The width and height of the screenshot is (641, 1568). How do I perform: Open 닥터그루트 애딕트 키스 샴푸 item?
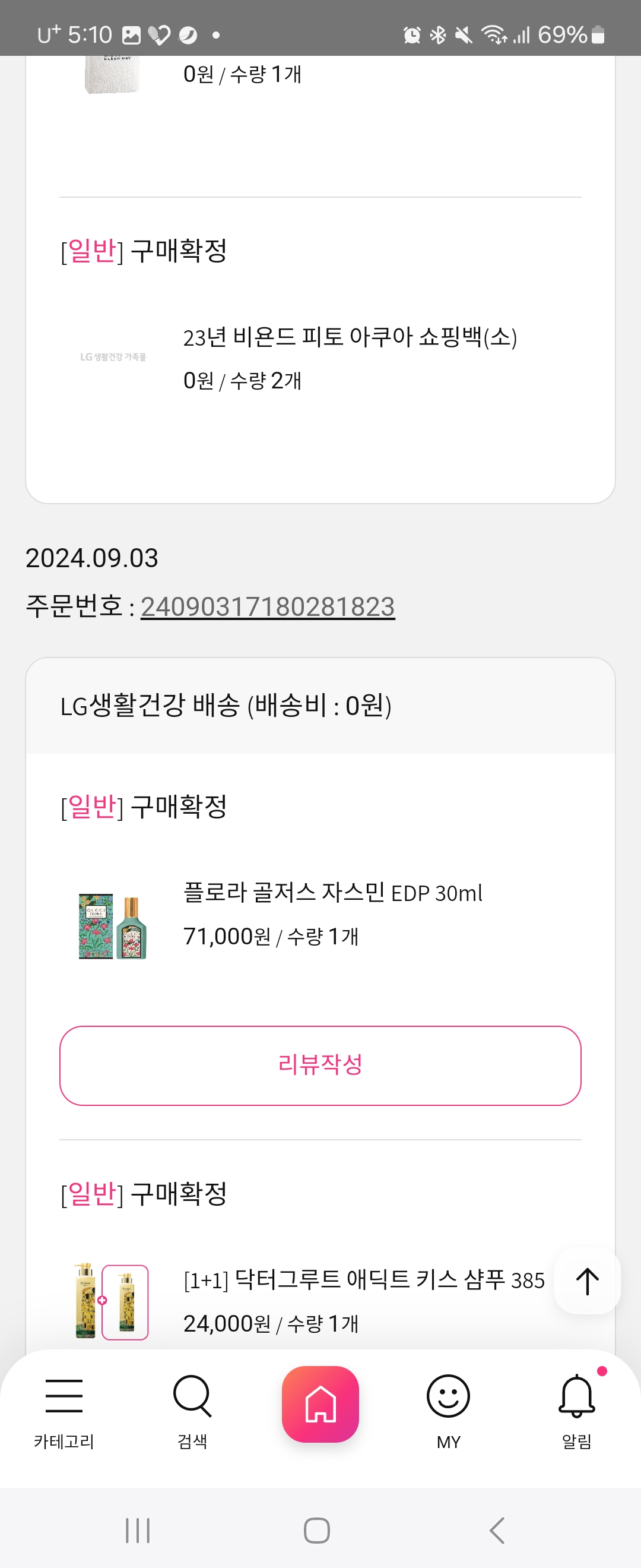coord(363,1279)
